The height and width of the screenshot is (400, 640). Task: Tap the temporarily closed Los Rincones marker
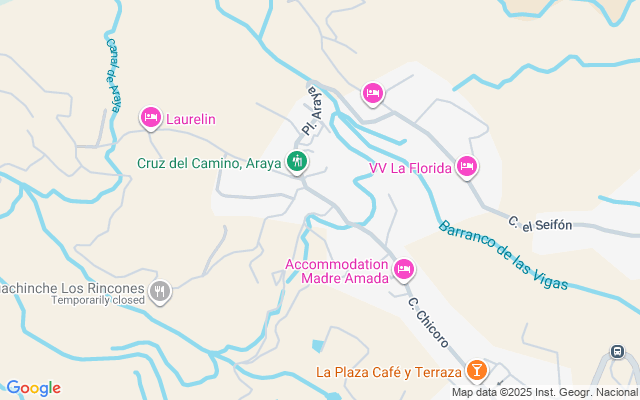160,291
